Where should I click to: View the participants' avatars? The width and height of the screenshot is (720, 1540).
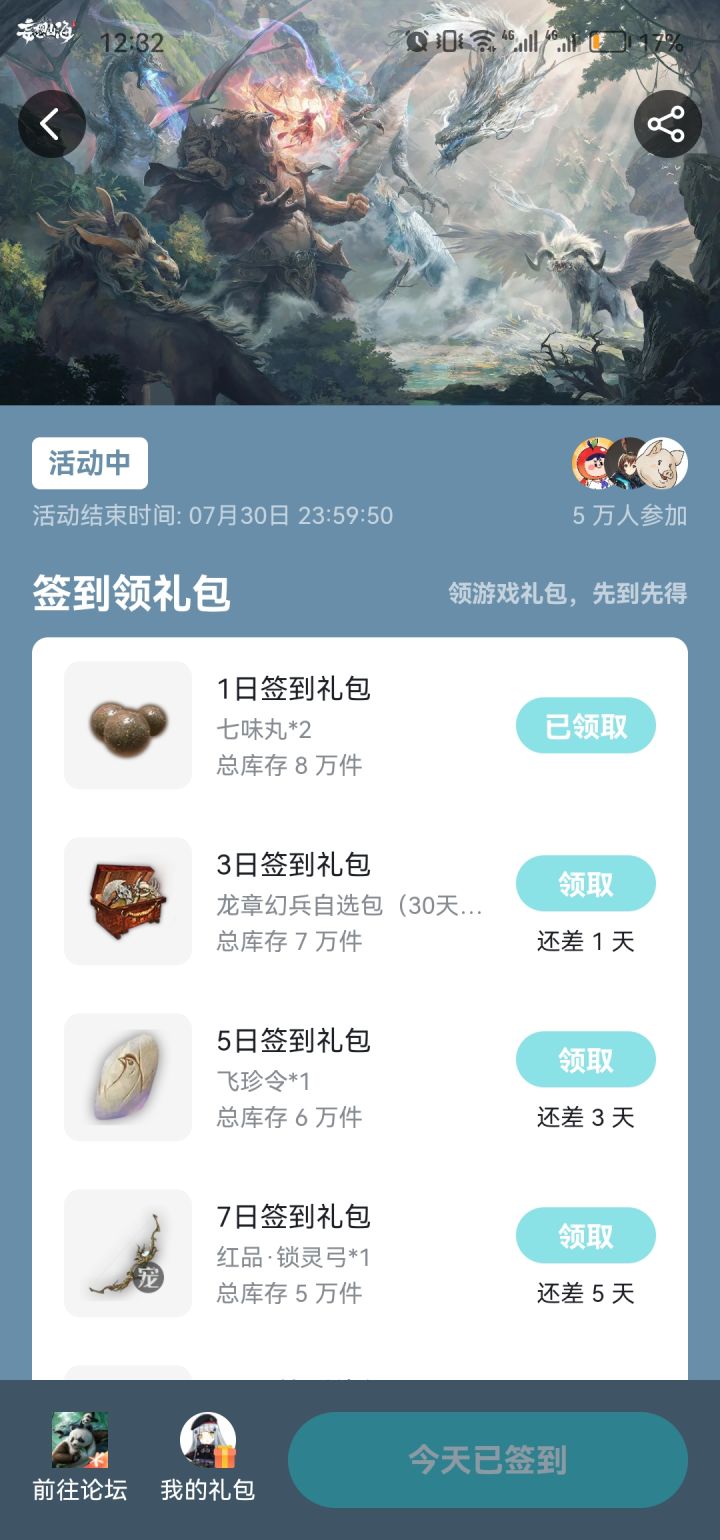click(x=629, y=463)
